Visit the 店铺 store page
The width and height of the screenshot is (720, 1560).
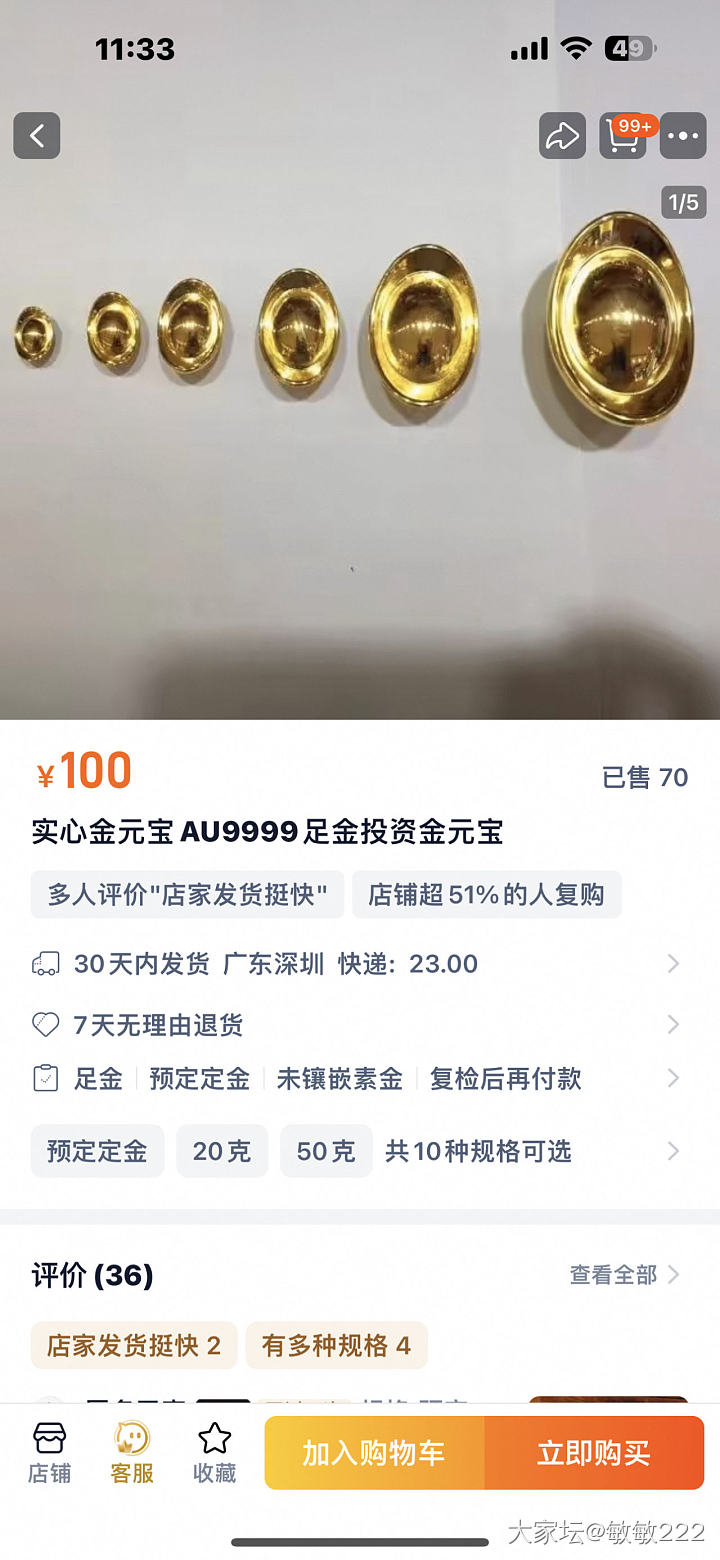click(x=49, y=1453)
